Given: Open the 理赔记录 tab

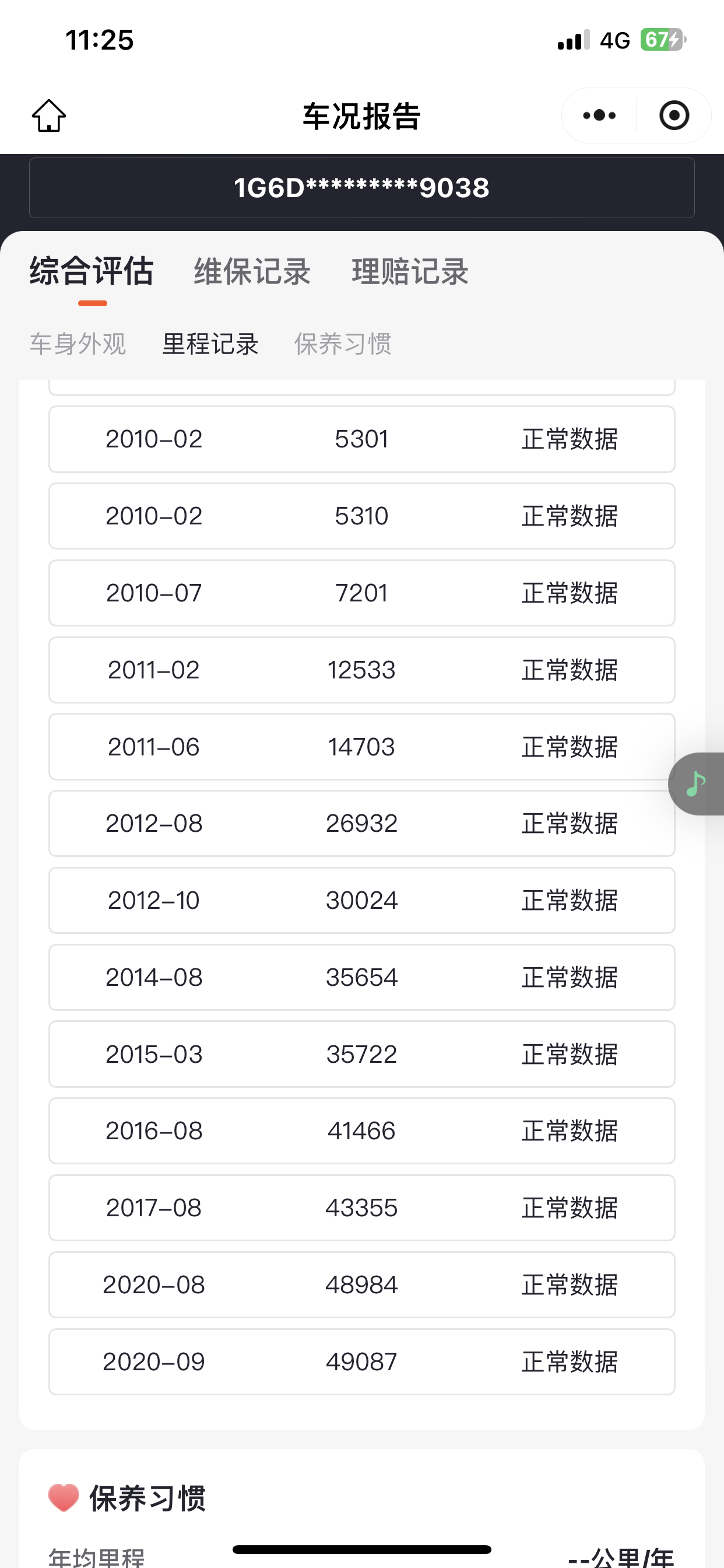Looking at the screenshot, I should (x=410, y=271).
